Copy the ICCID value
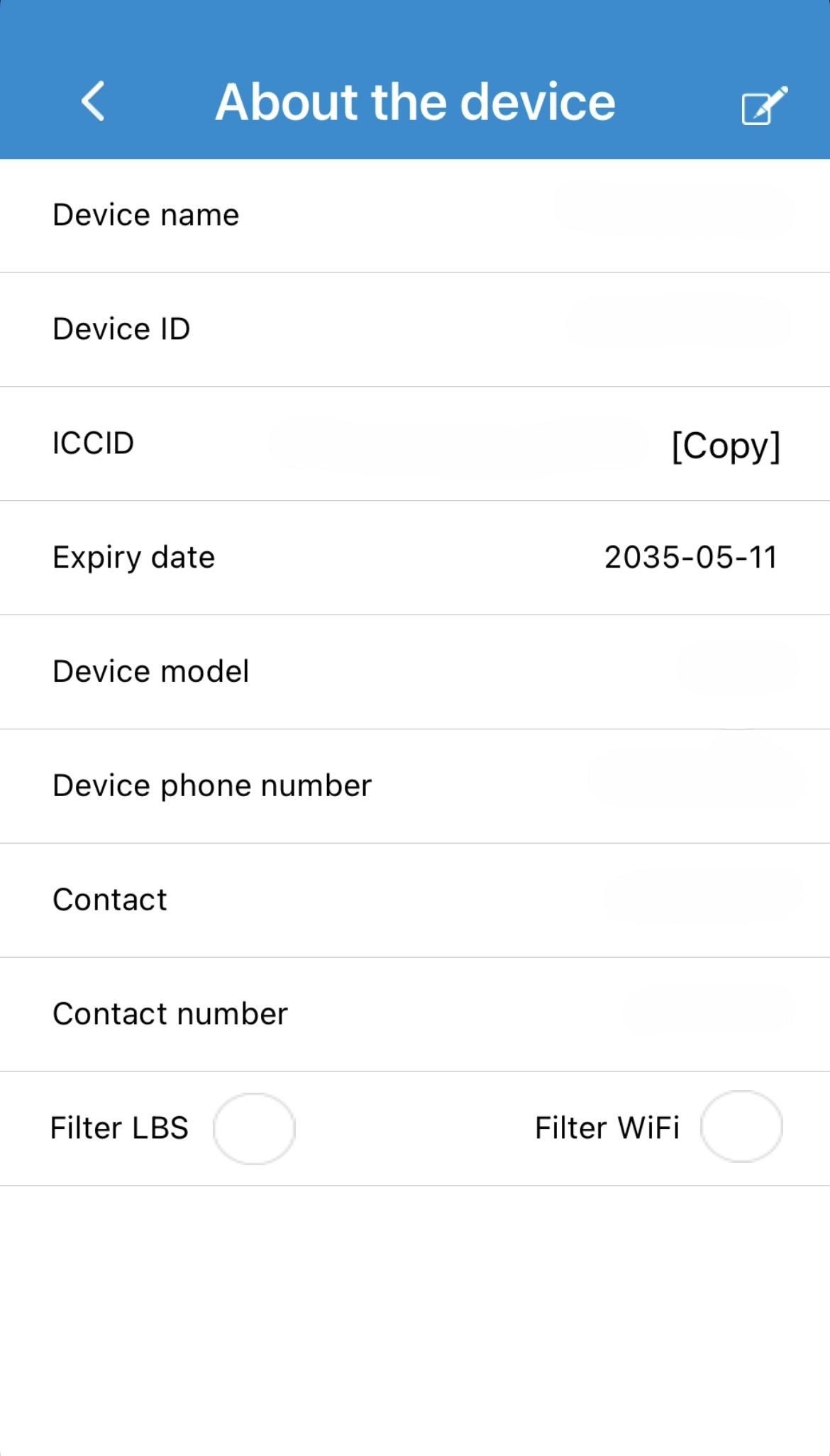Viewport: 830px width, 1456px height. (725, 446)
